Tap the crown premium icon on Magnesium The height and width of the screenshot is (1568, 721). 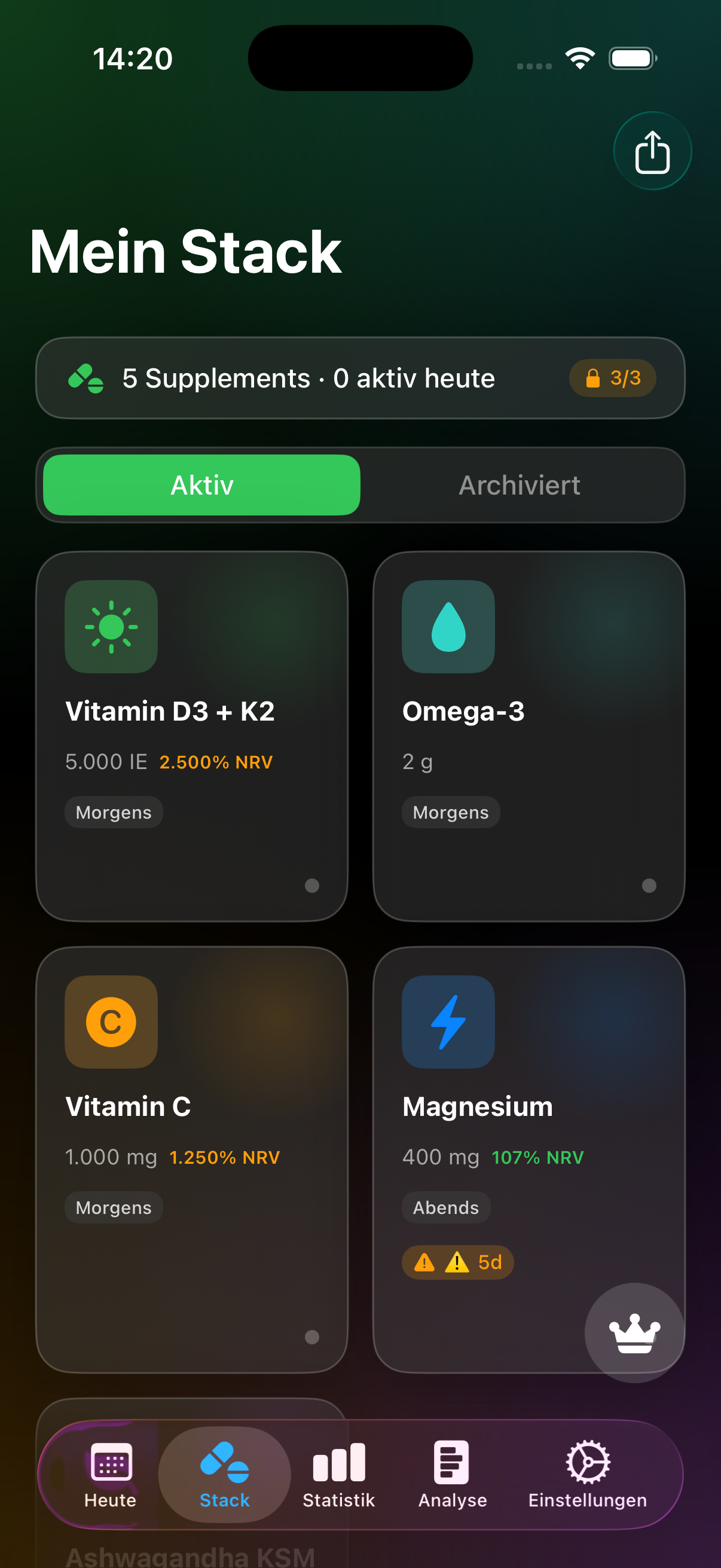[634, 1333]
